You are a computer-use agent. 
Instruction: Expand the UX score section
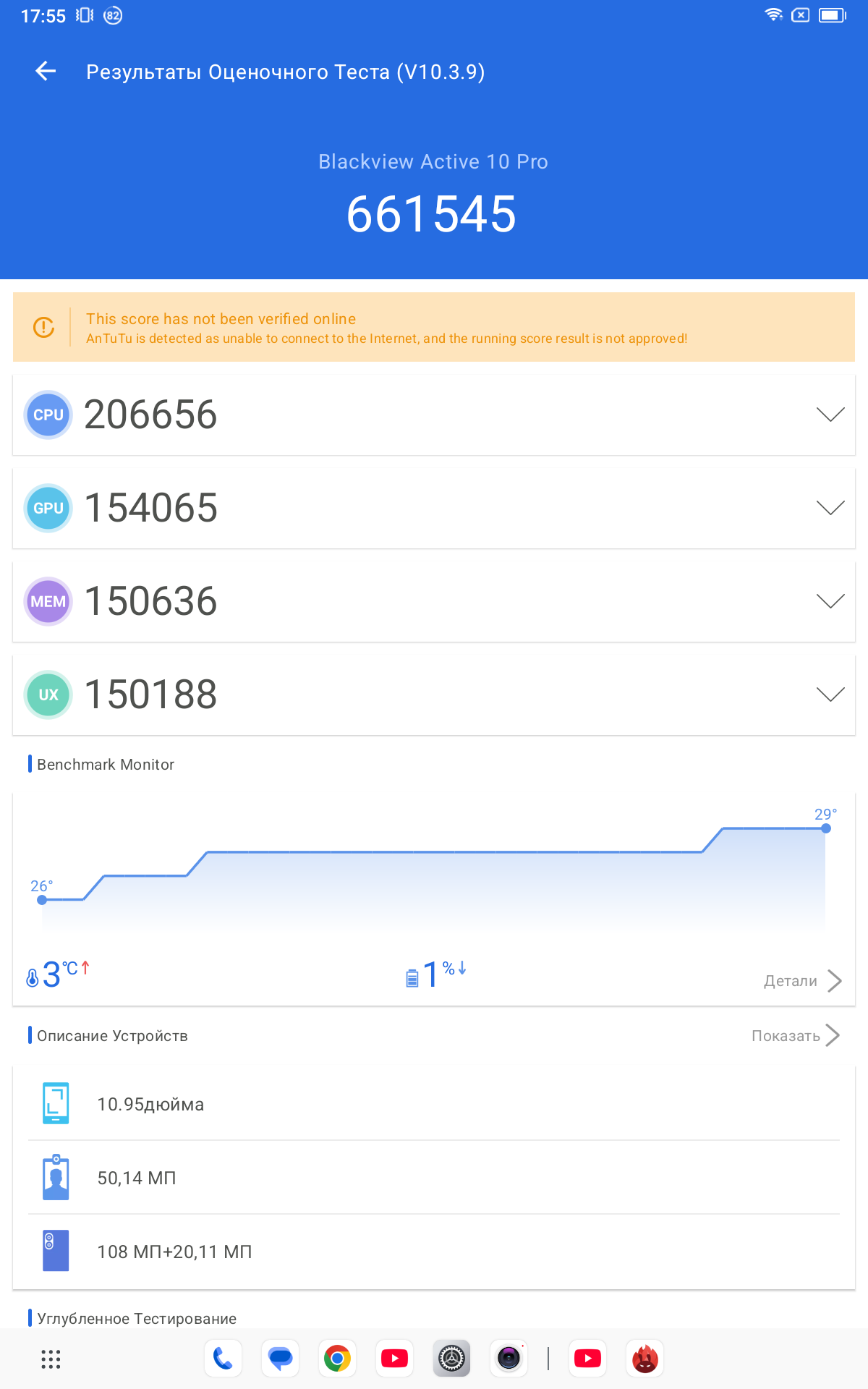click(x=830, y=694)
